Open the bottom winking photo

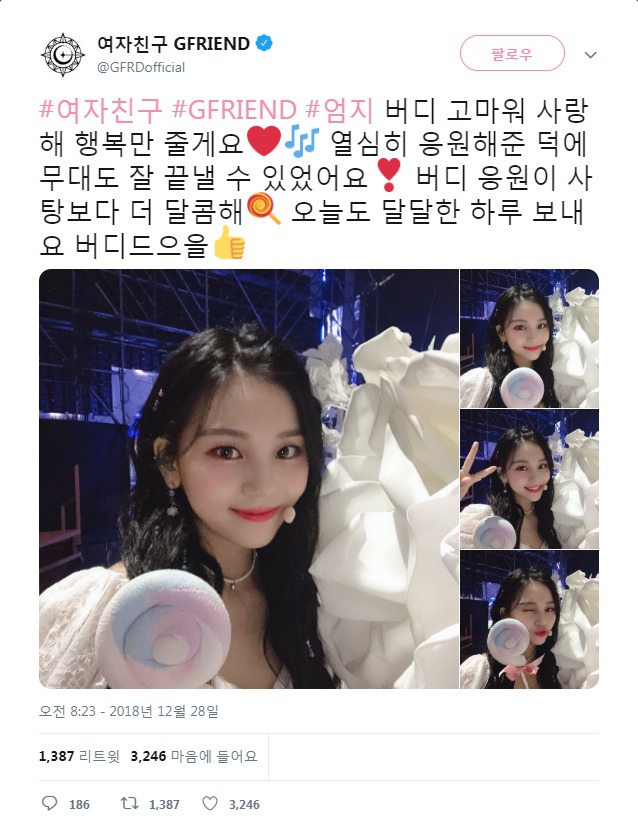click(529, 619)
